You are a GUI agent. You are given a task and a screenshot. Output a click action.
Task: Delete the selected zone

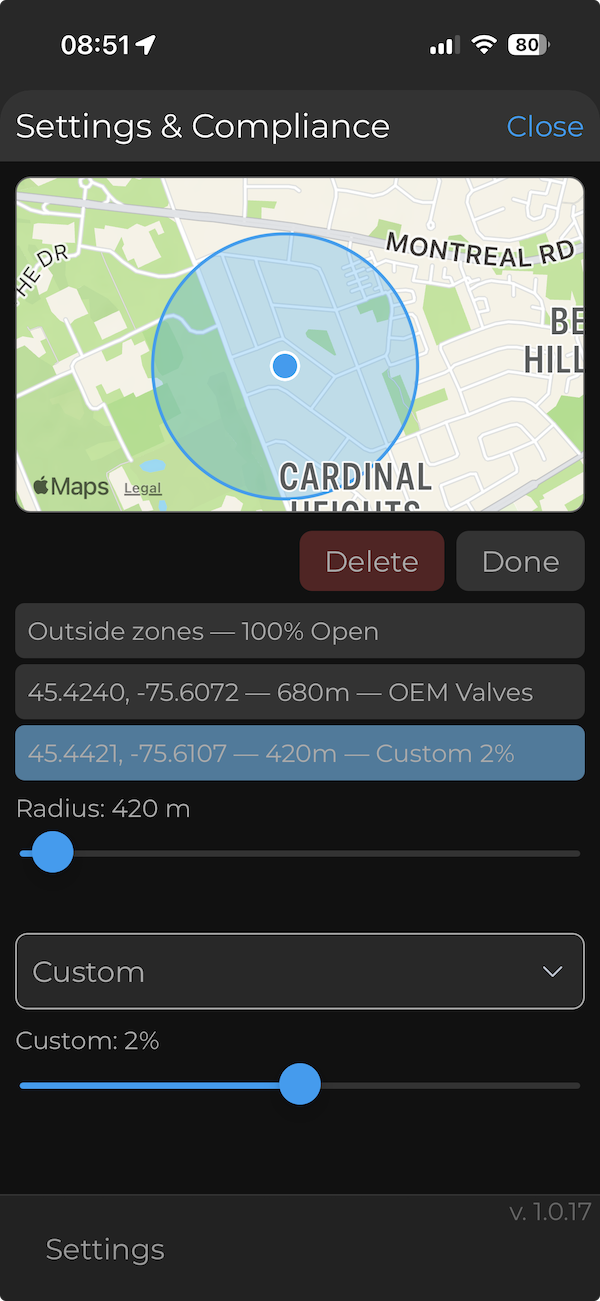click(371, 561)
